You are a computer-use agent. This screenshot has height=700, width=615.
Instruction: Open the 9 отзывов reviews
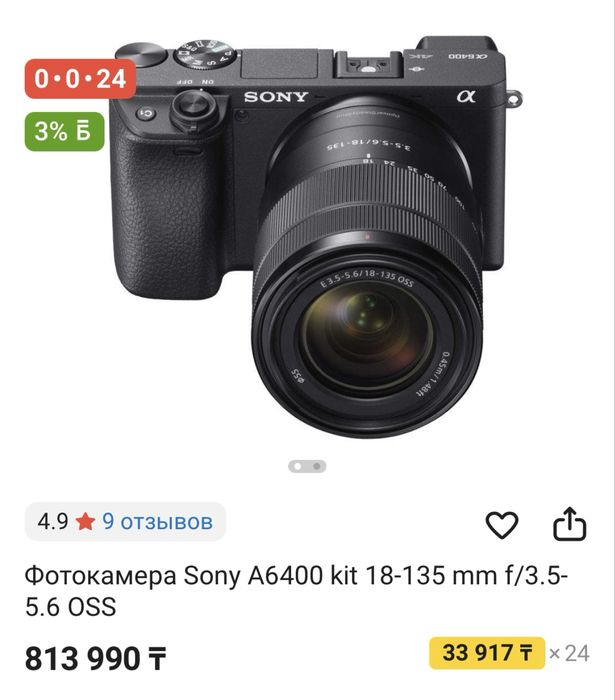pos(157,521)
